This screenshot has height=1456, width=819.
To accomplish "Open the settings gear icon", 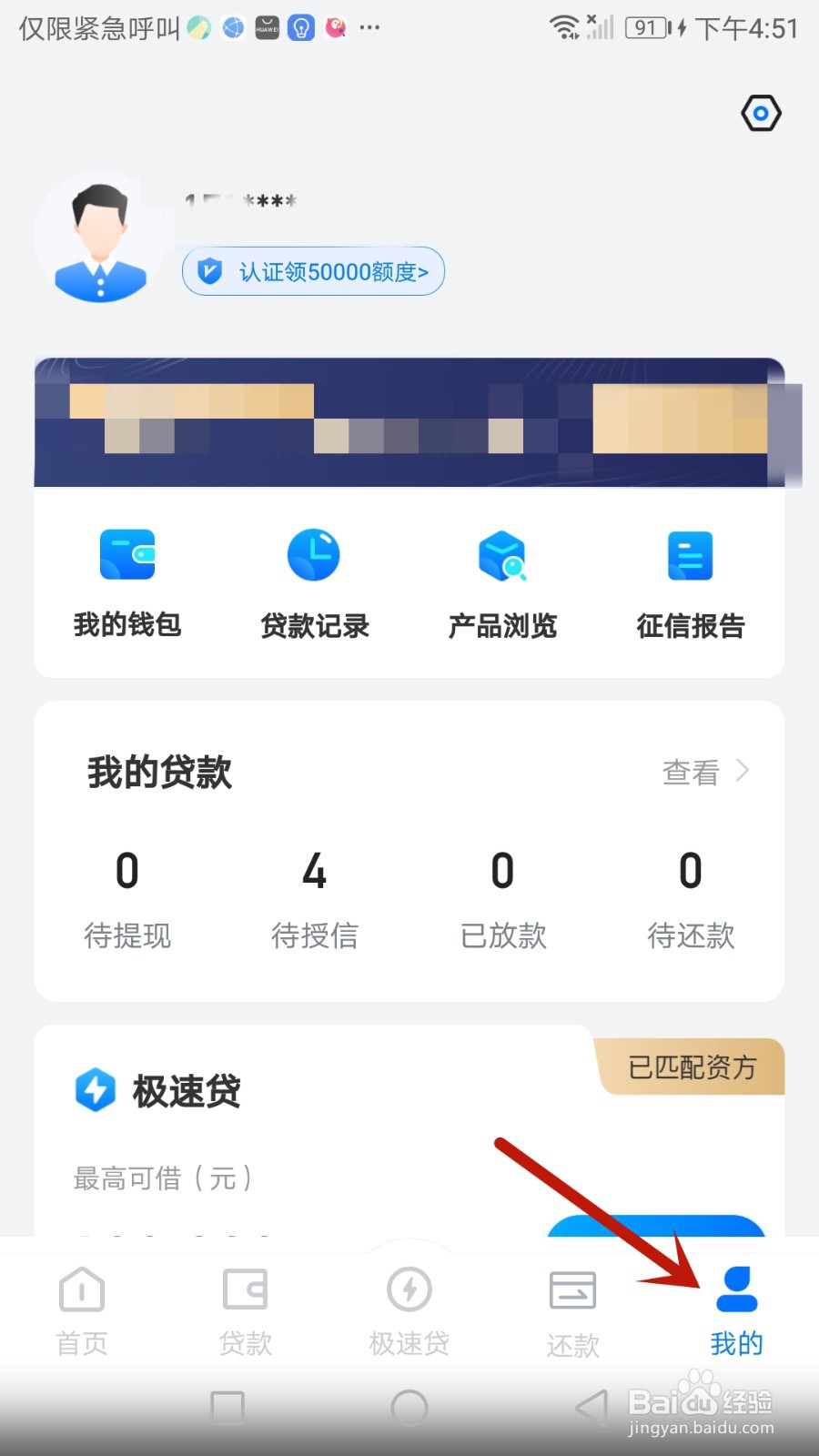I will [761, 113].
